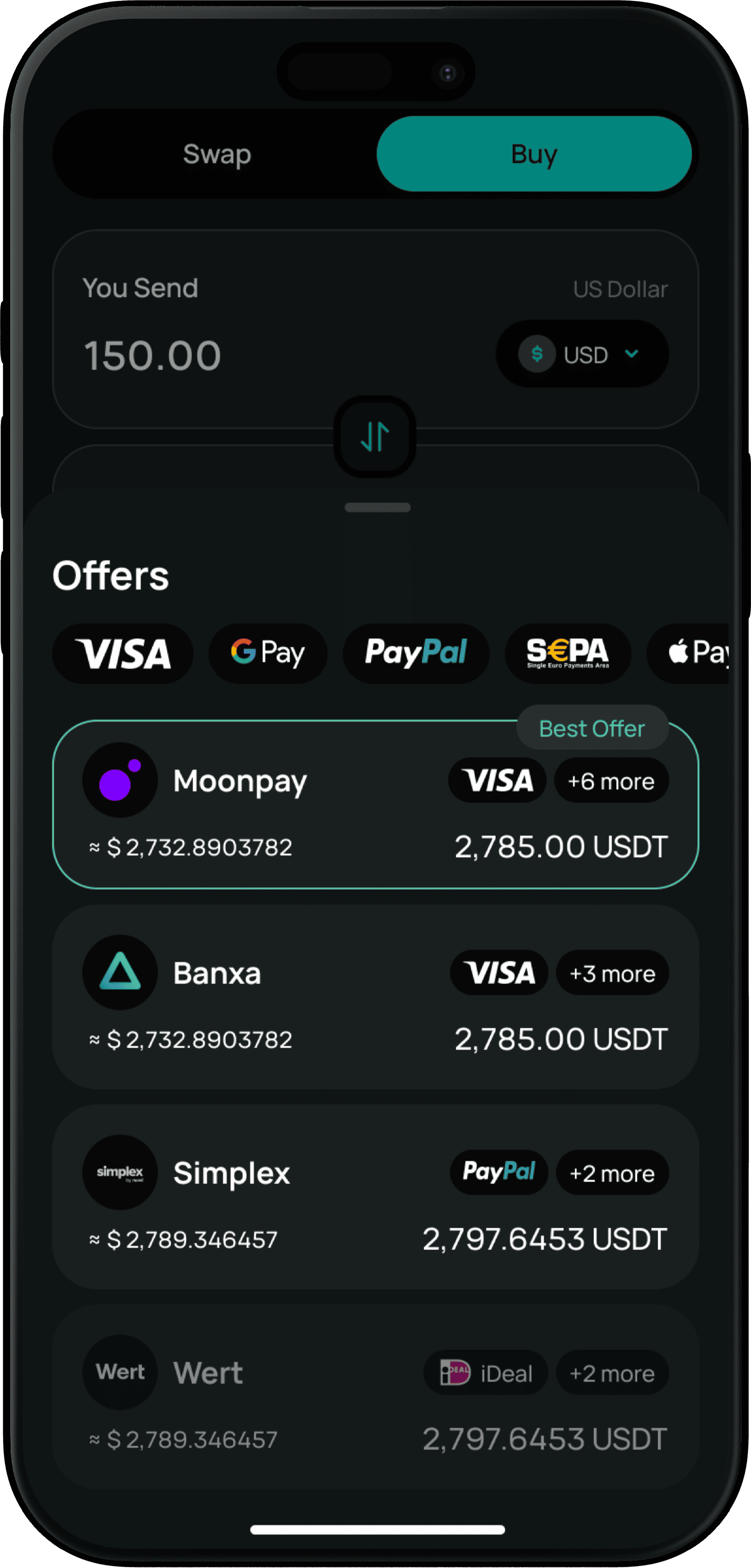Filter offers by Google Pay

click(x=268, y=653)
